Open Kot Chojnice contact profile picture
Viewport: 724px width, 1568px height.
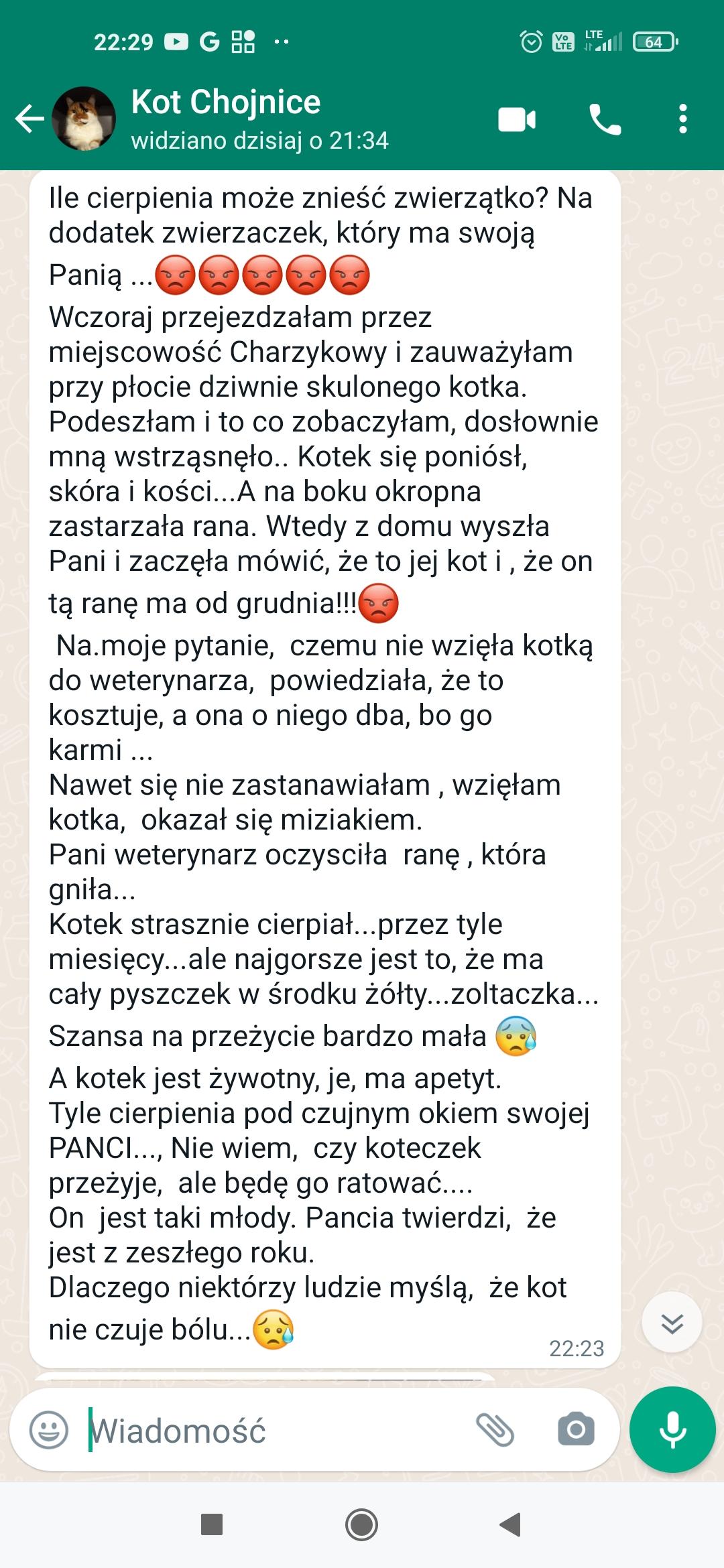point(84,119)
